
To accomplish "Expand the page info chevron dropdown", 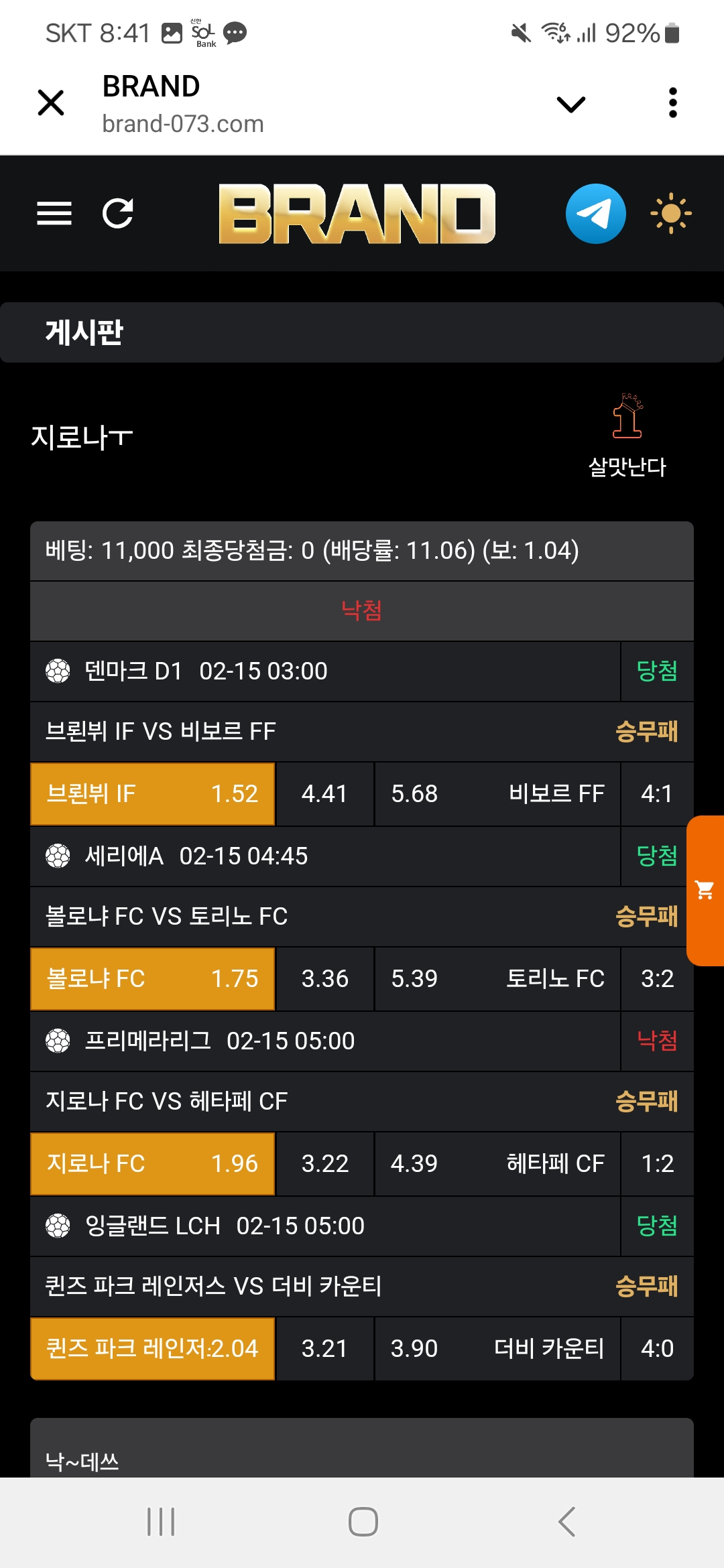I will point(571,104).
